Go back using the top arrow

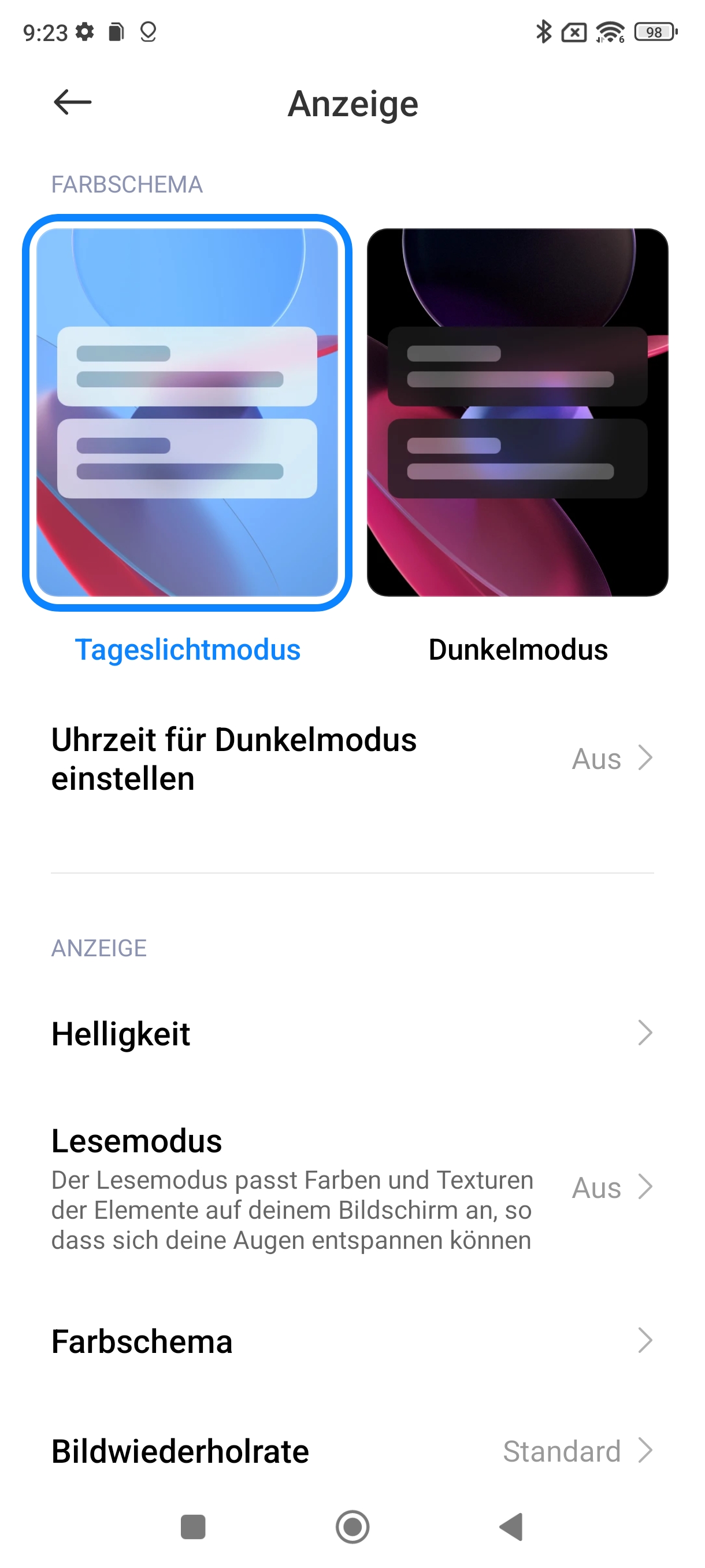point(72,102)
